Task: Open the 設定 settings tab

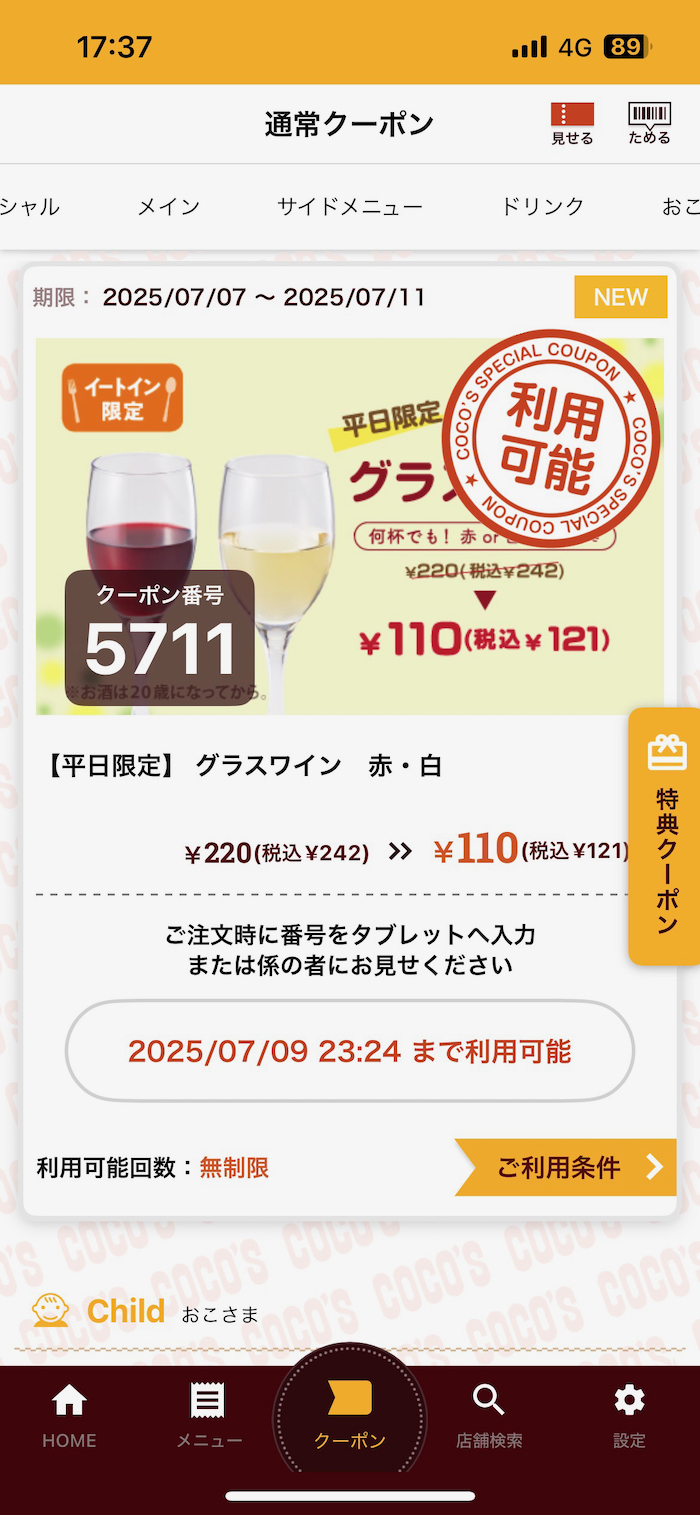Action: tap(629, 1416)
